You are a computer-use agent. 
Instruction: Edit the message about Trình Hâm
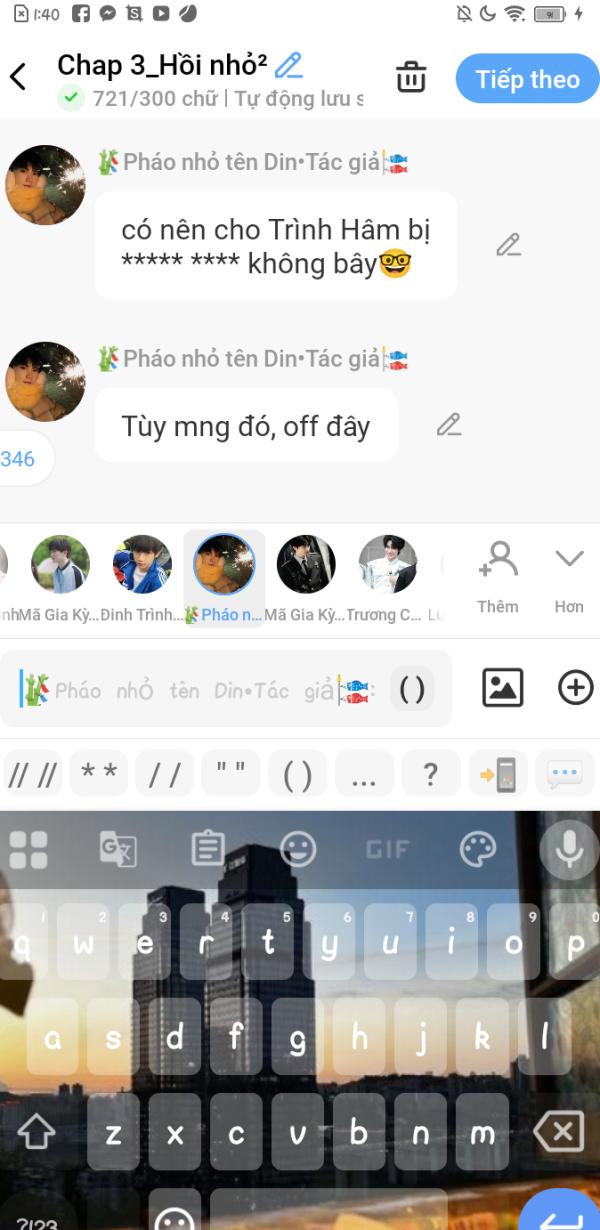click(x=509, y=245)
